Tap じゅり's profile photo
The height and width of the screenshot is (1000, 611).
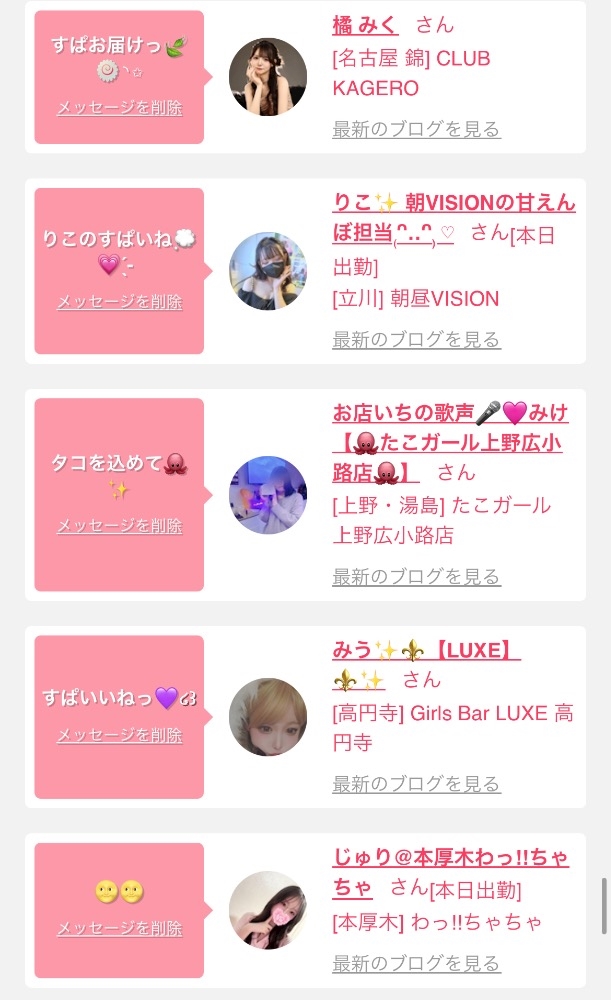[268, 910]
